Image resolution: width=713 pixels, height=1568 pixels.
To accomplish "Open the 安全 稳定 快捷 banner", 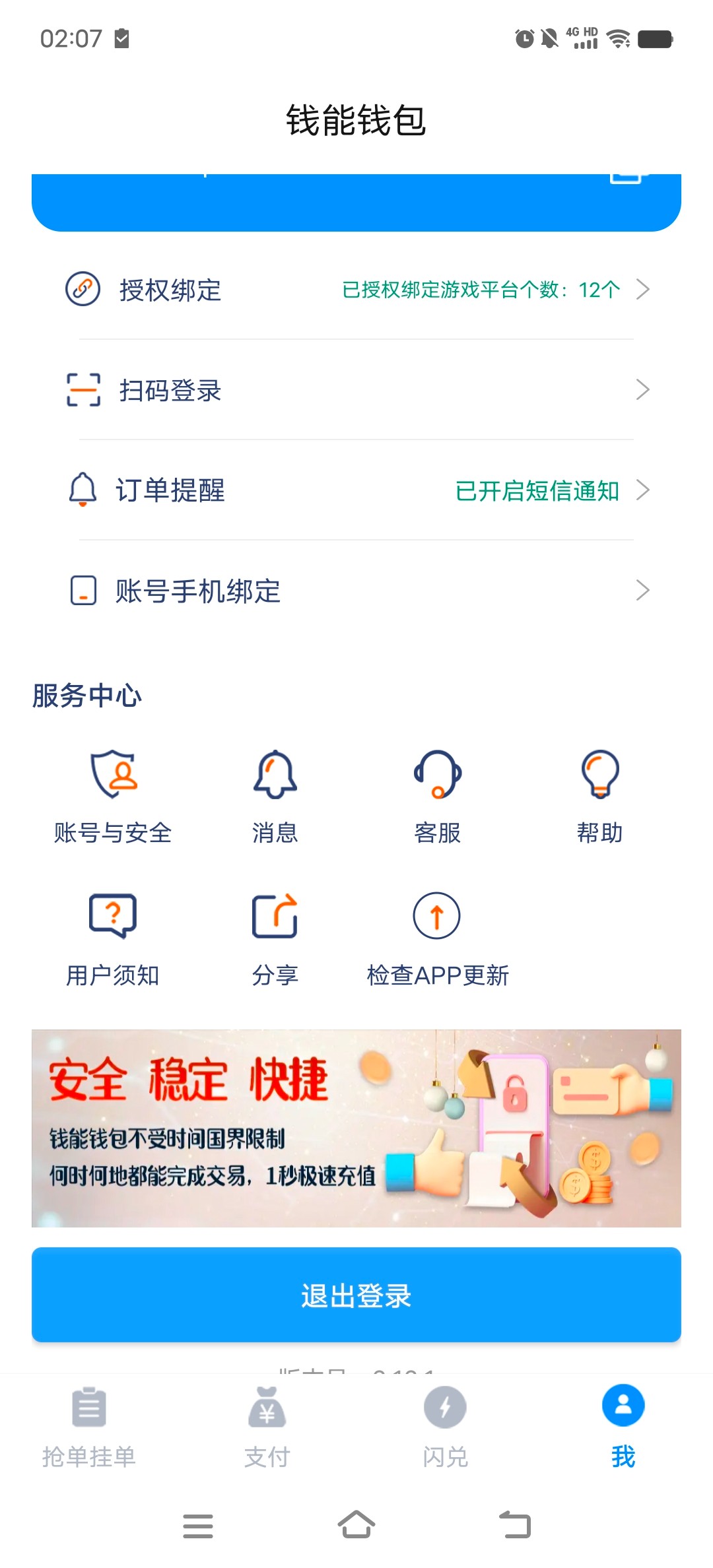I will (x=356, y=1128).
